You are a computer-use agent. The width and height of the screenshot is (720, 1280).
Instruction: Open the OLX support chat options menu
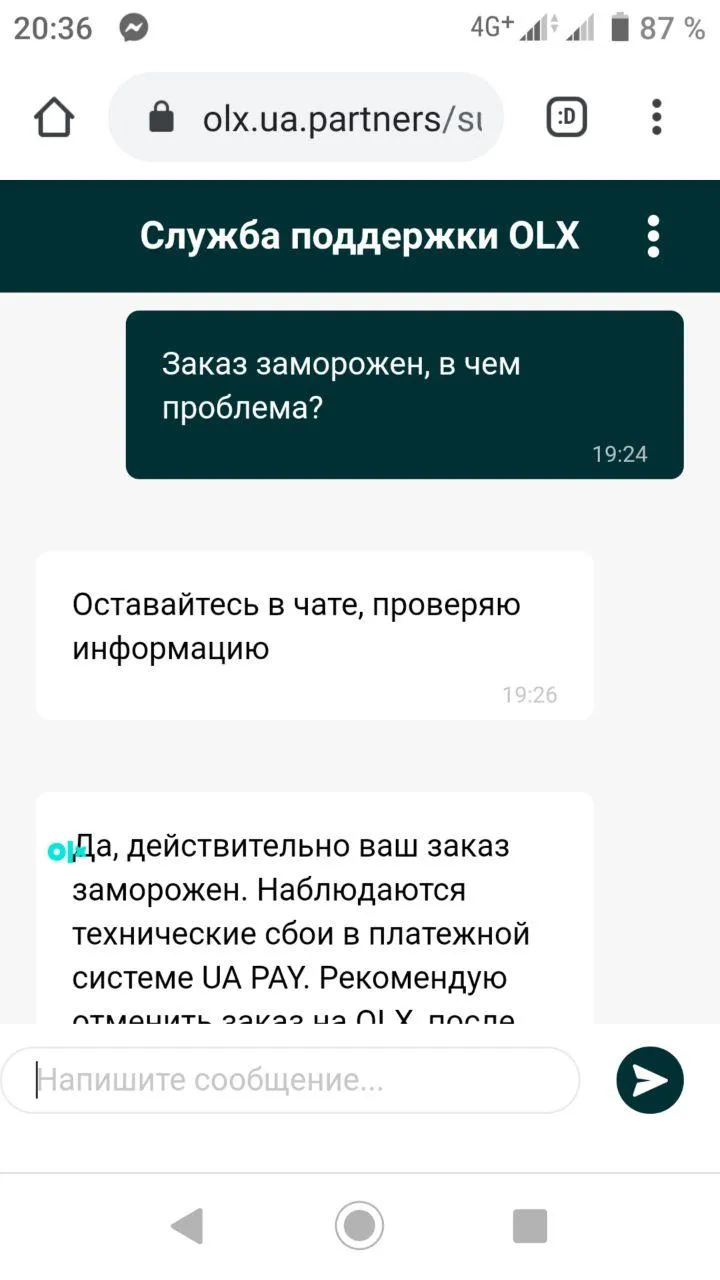pyautogui.click(x=653, y=237)
